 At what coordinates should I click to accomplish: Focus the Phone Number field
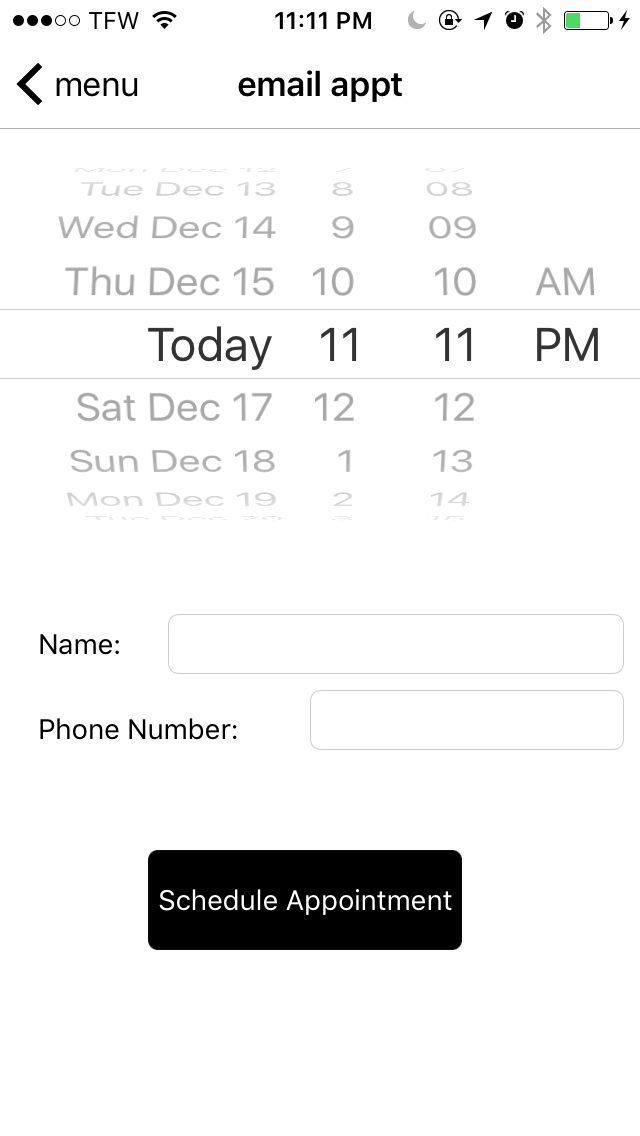(467, 720)
